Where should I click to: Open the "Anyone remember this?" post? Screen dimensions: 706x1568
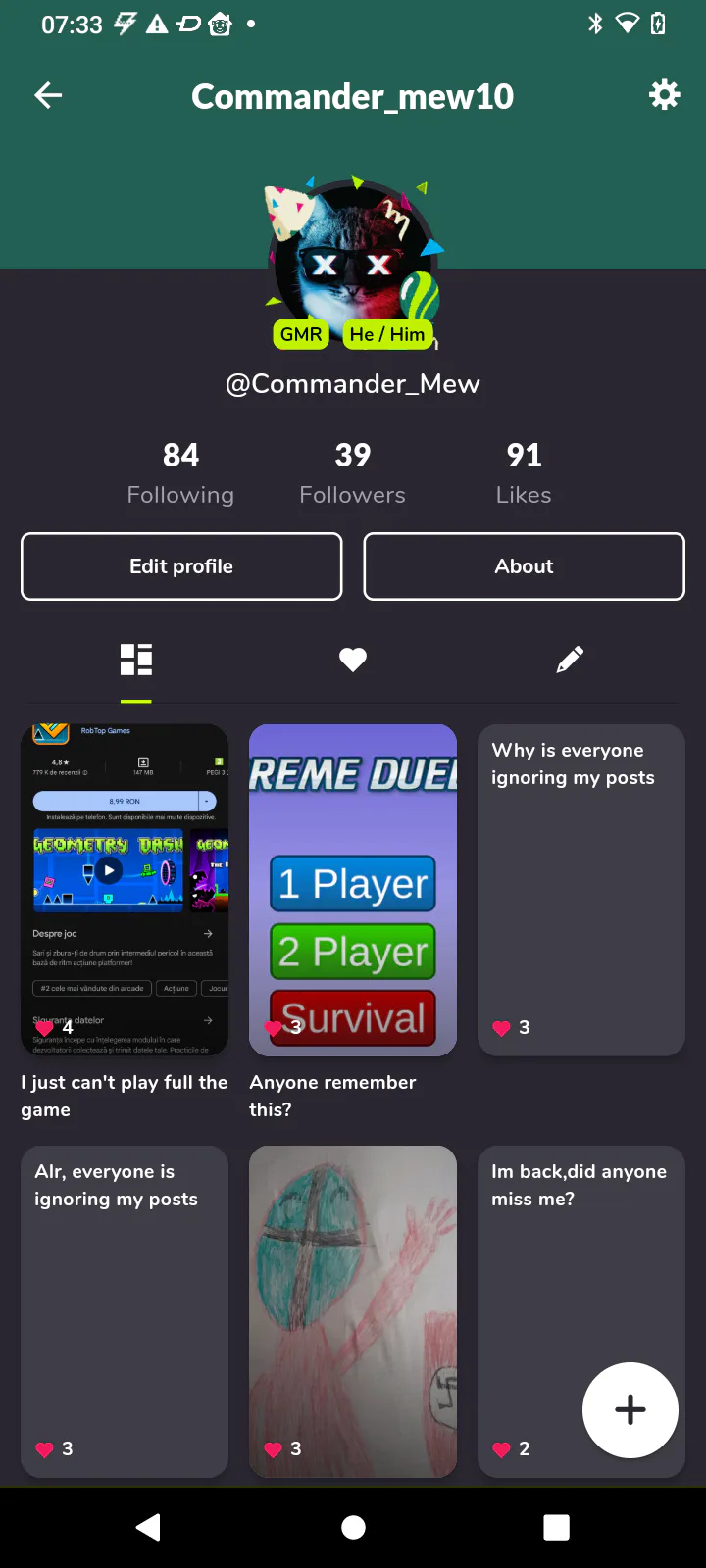click(353, 889)
